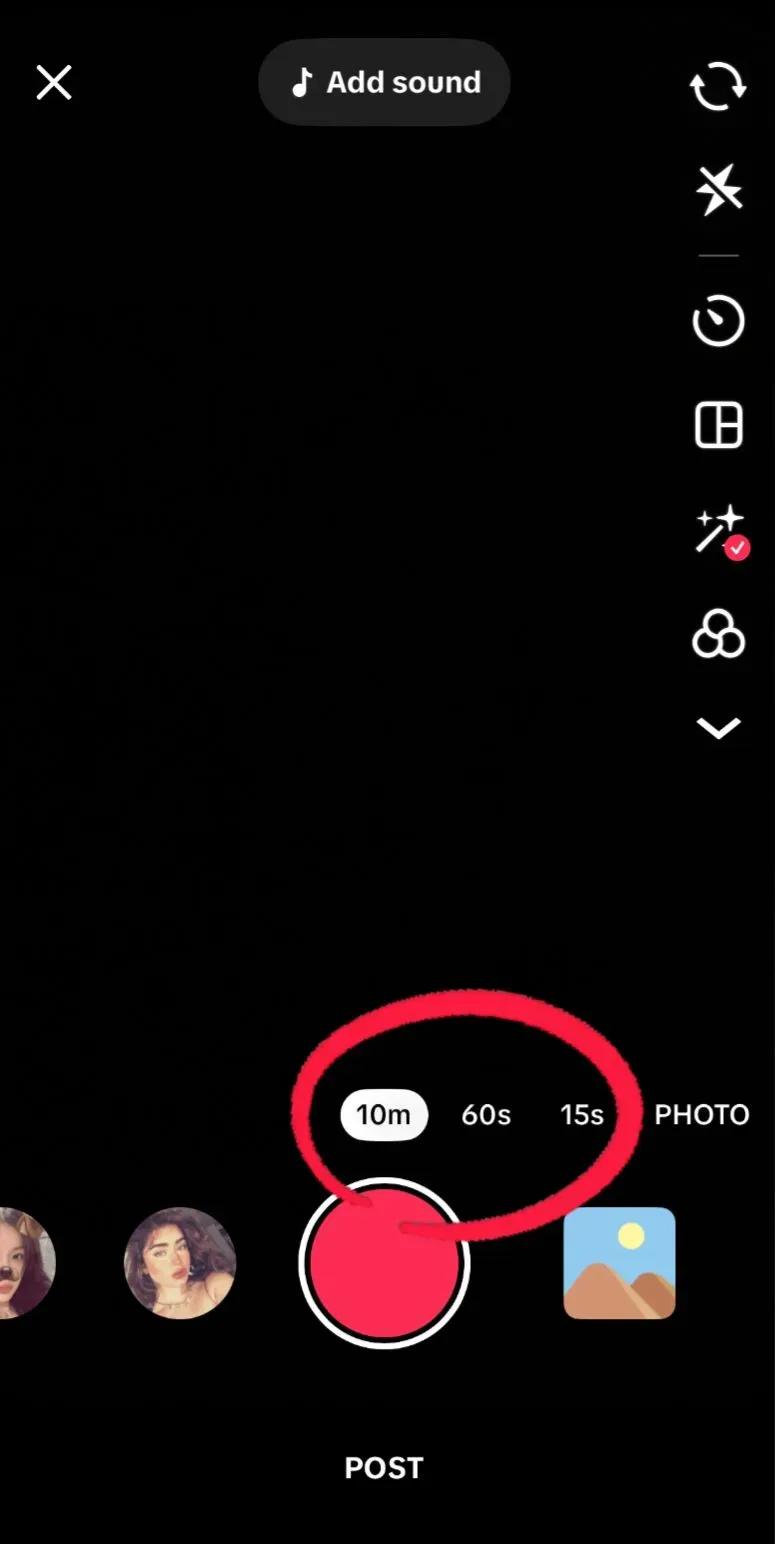Image resolution: width=775 pixels, height=1544 pixels.
Task: Select the 60s duration
Action: [486, 1115]
